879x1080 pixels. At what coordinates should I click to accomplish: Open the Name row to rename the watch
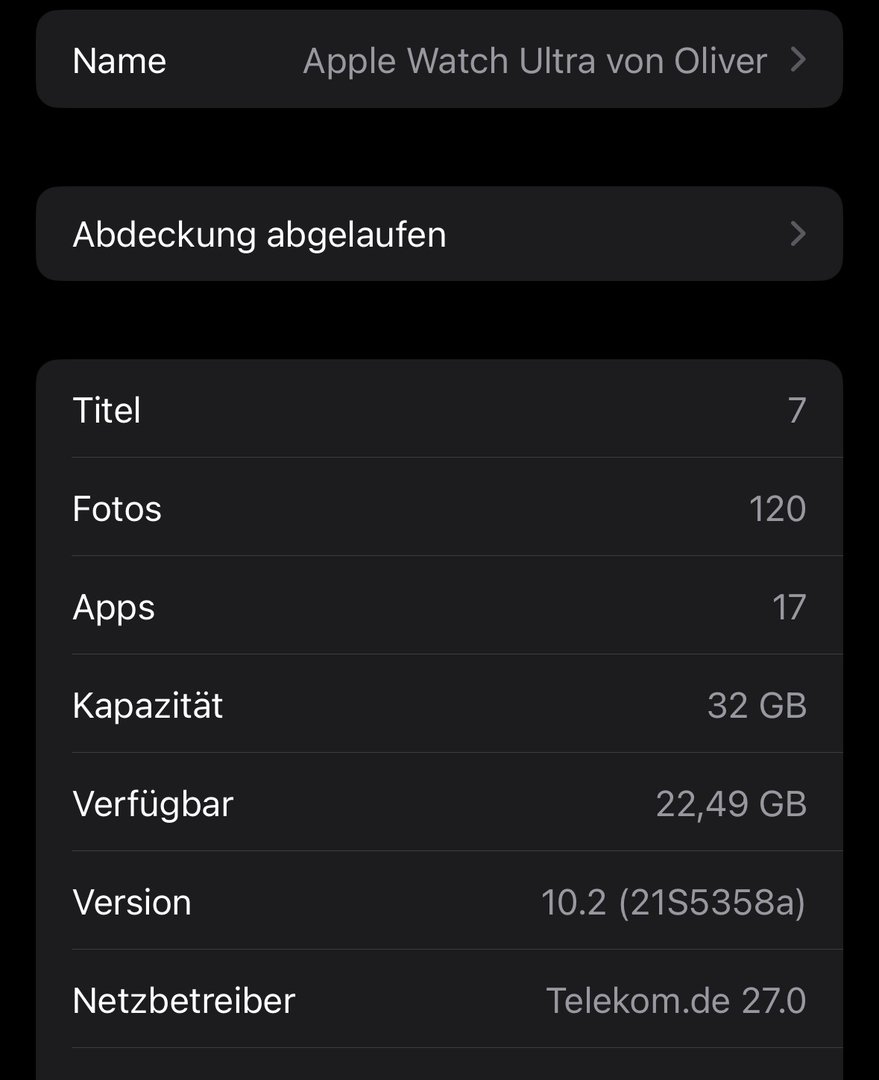[439, 61]
